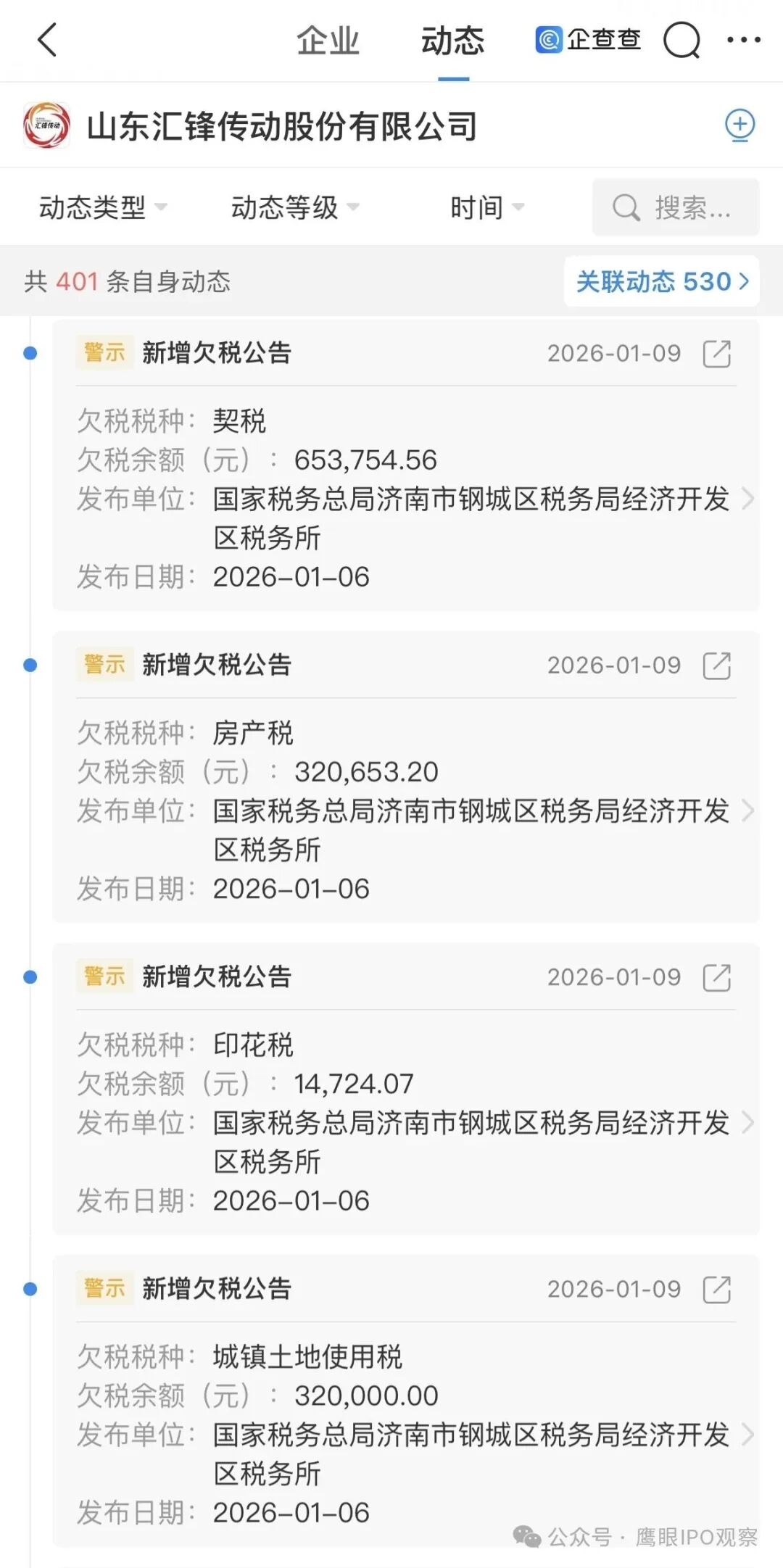Viewport: 783px width, 1568px height.
Task: Open the magnifier search icon in header
Action: [681, 40]
